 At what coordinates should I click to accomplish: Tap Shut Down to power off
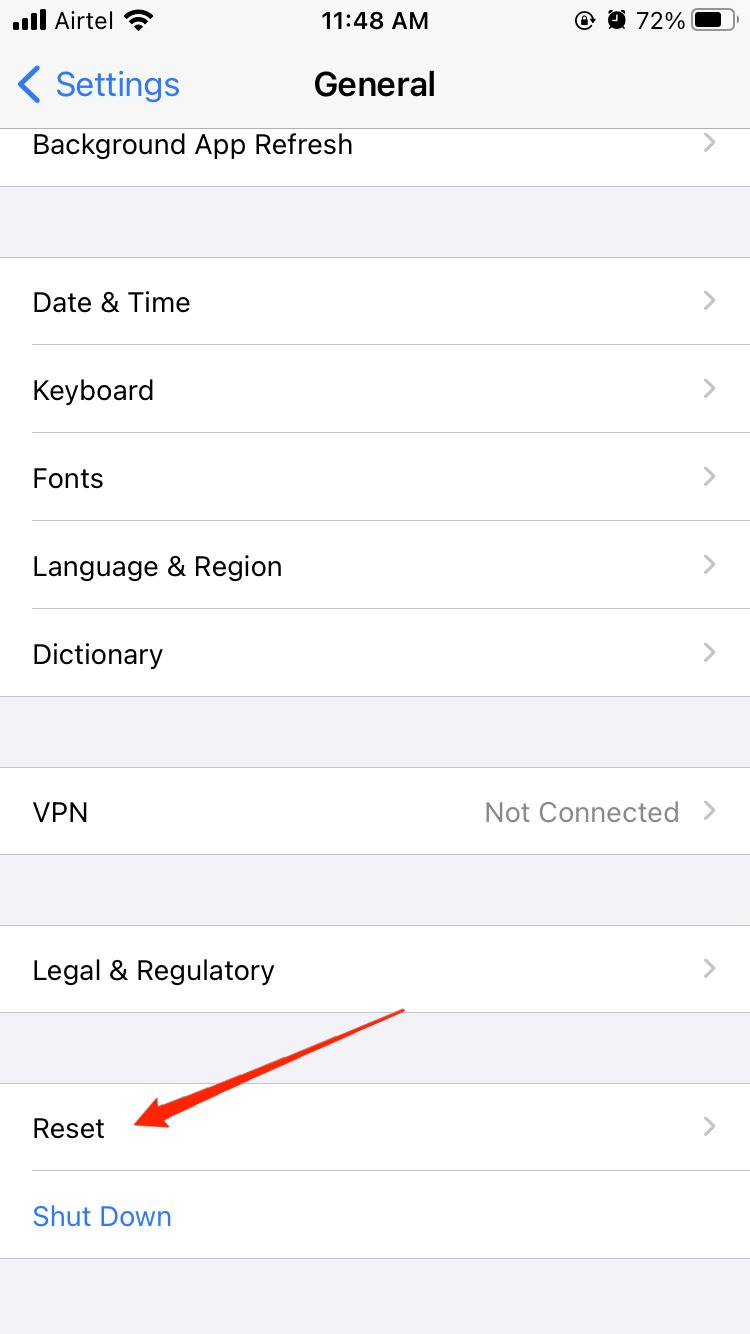tap(101, 1216)
